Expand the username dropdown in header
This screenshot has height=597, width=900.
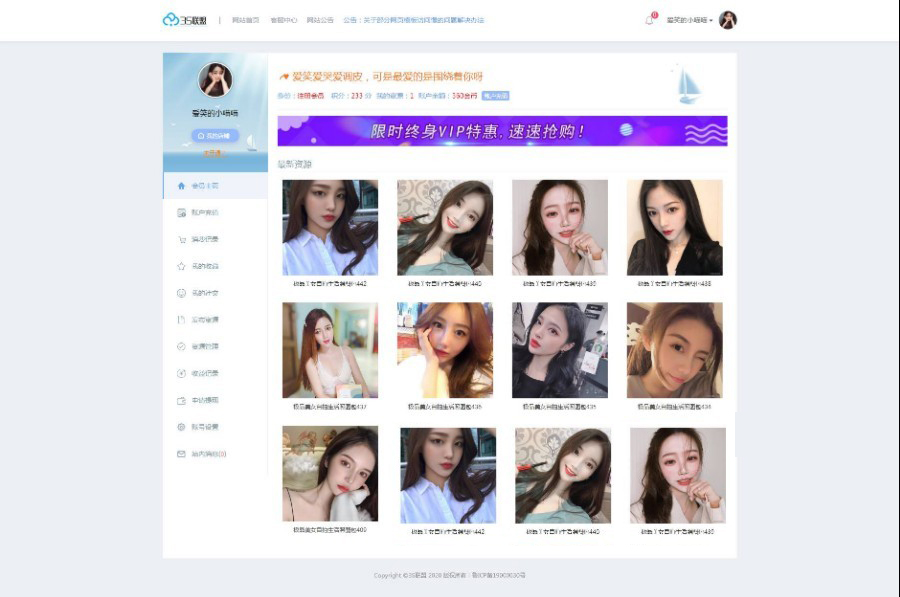pos(690,20)
